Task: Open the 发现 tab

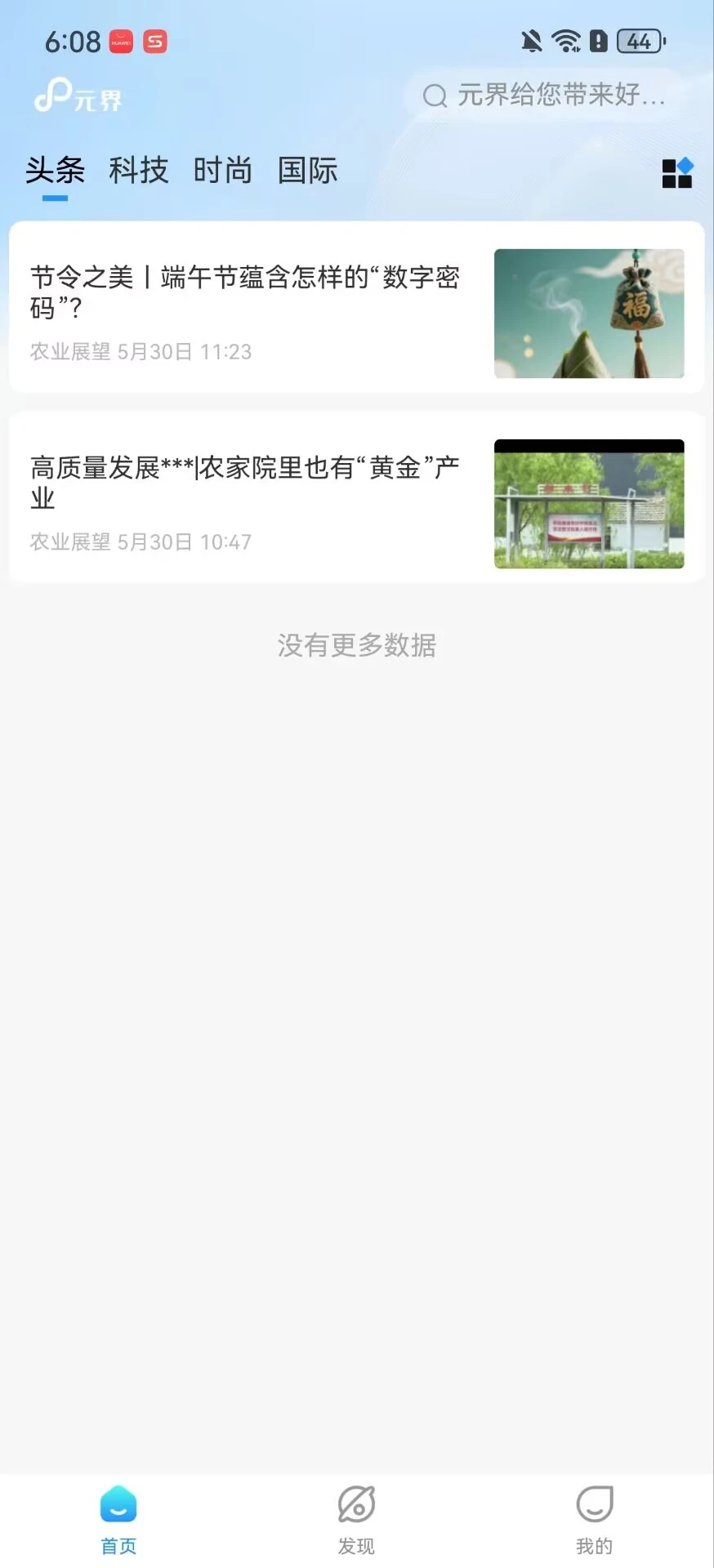Action: 356,1518
